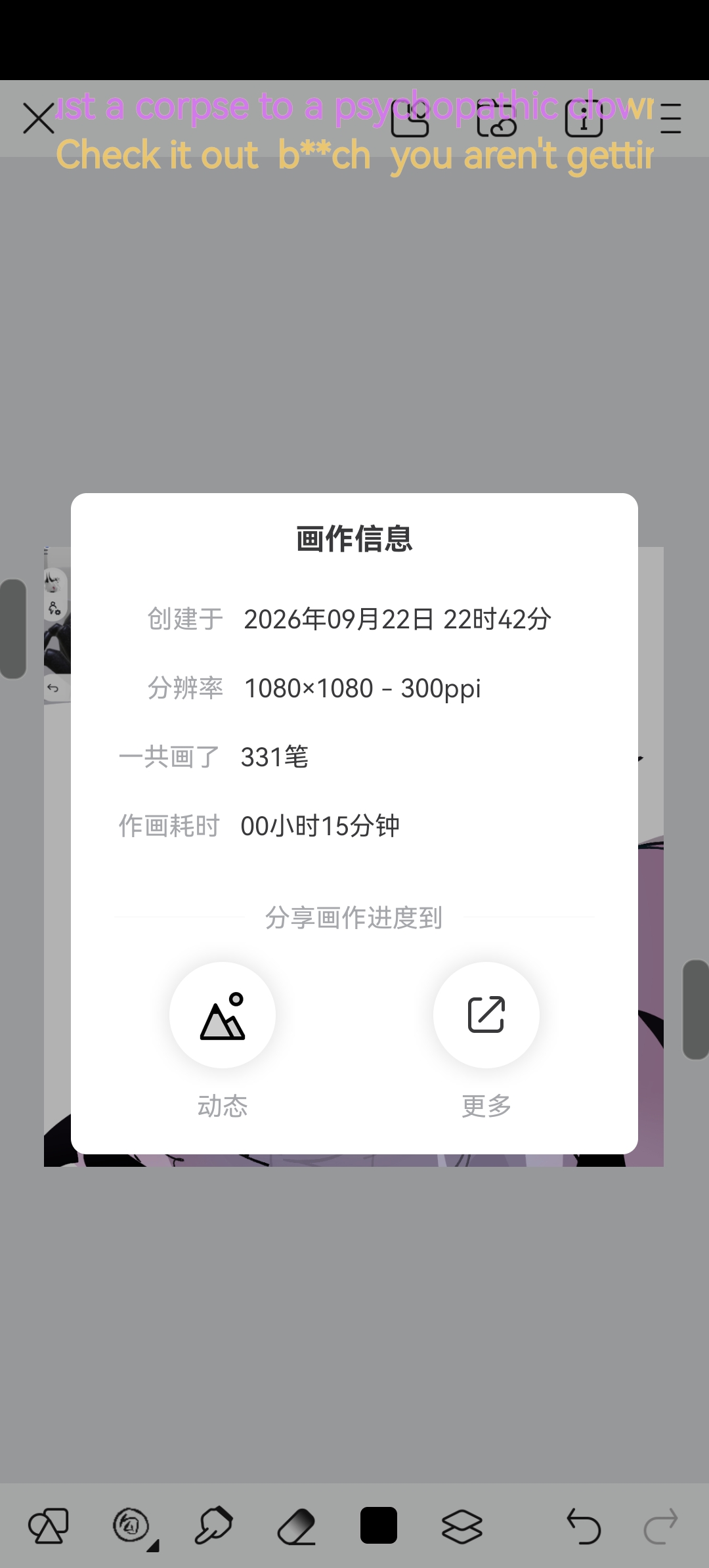The width and height of the screenshot is (709, 1568).
Task: Open the layers panel
Action: tap(462, 1525)
